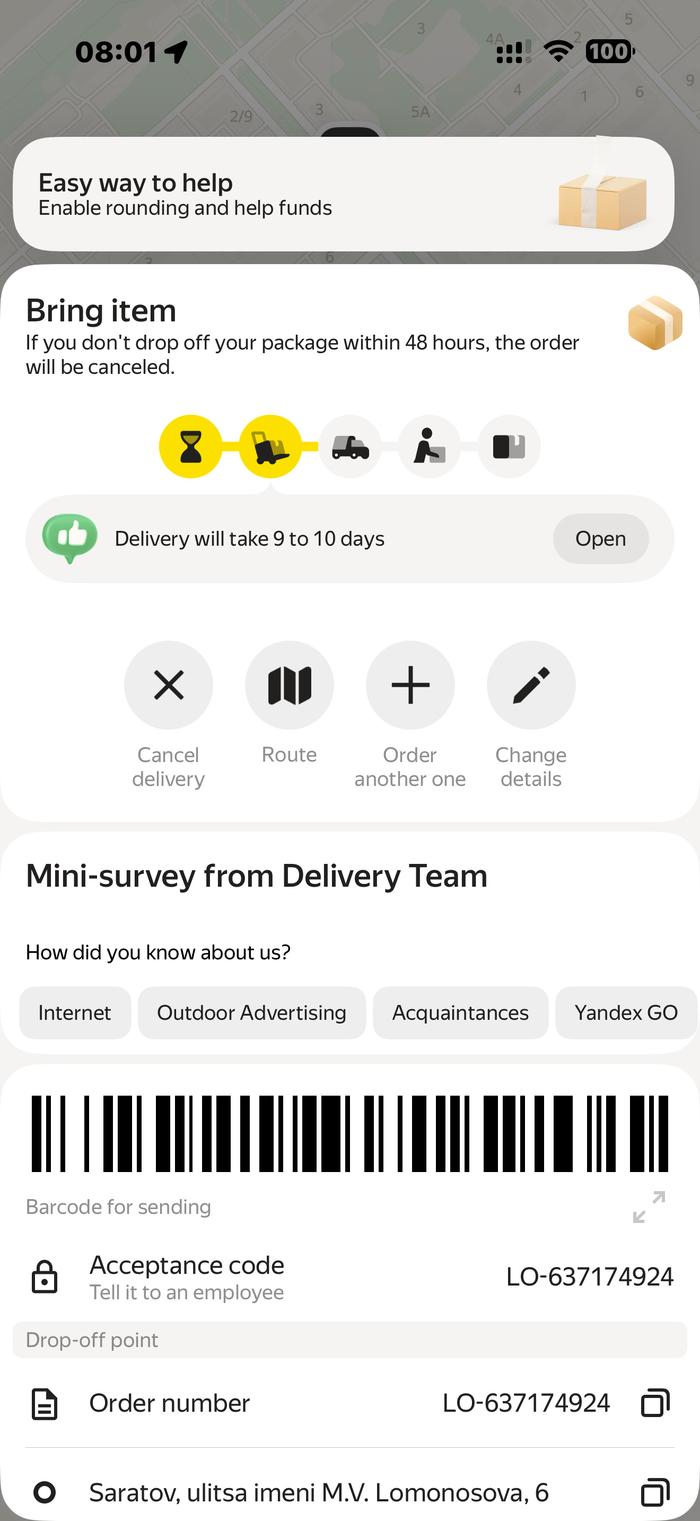Open the Easy way to help banner
The width and height of the screenshot is (700, 1521).
tap(342, 194)
